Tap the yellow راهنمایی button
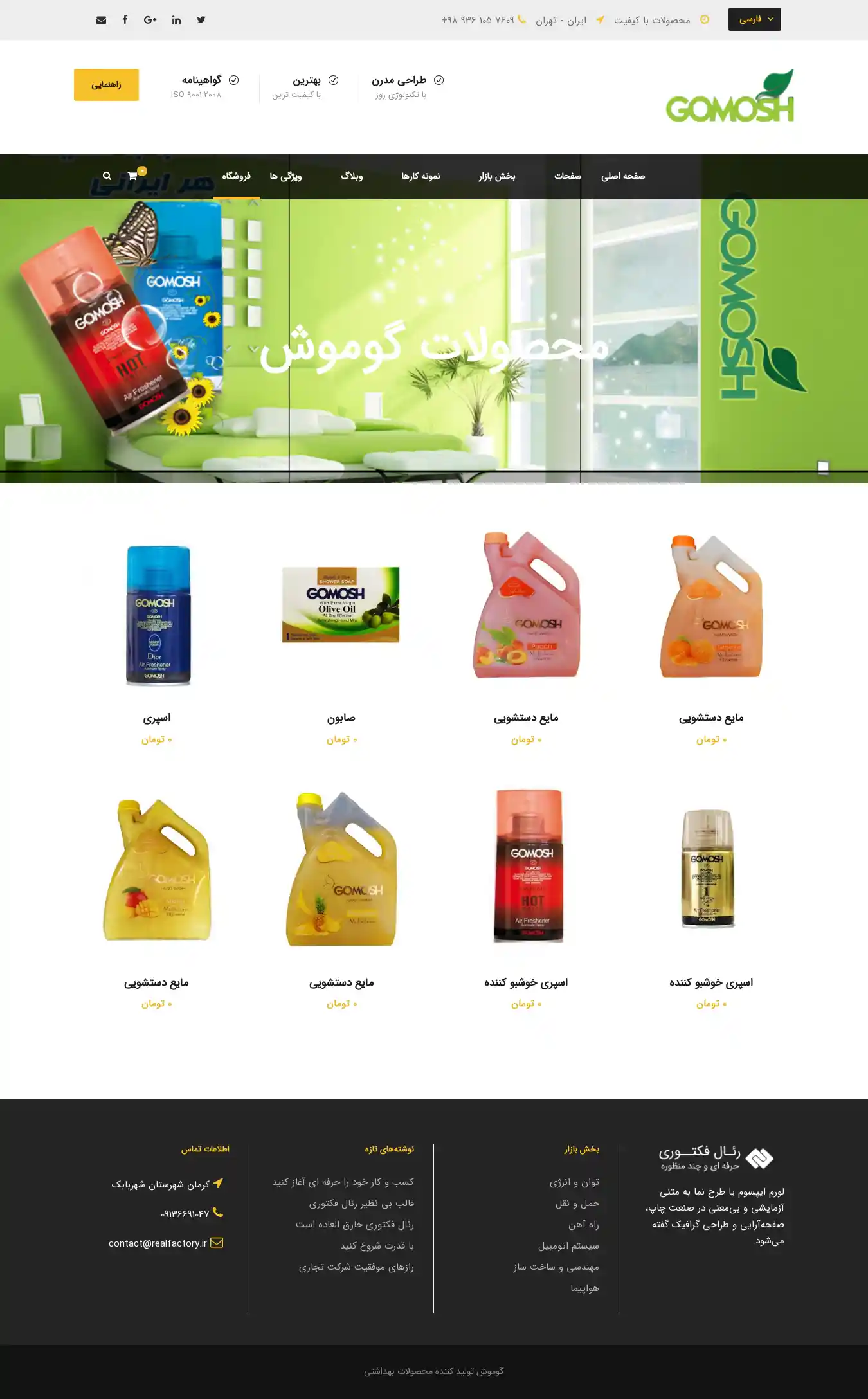The height and width of the screenshot is (1399, 868). [x=106, y=85]
